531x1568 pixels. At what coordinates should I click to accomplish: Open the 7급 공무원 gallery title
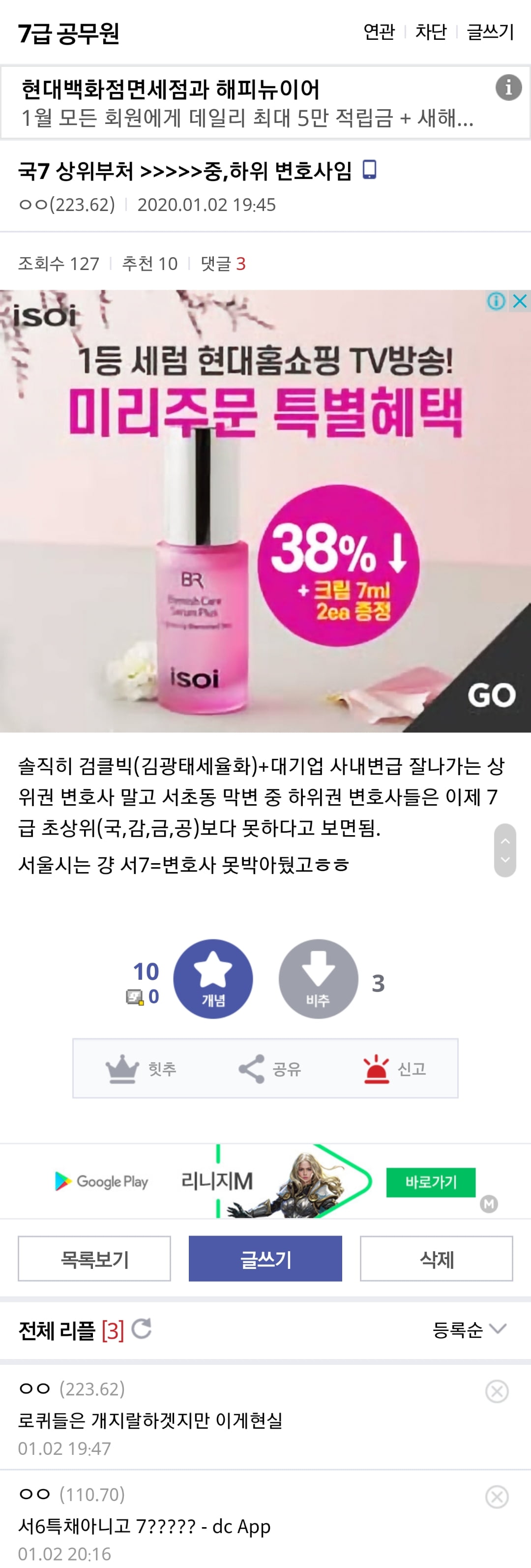pos(68,33)
